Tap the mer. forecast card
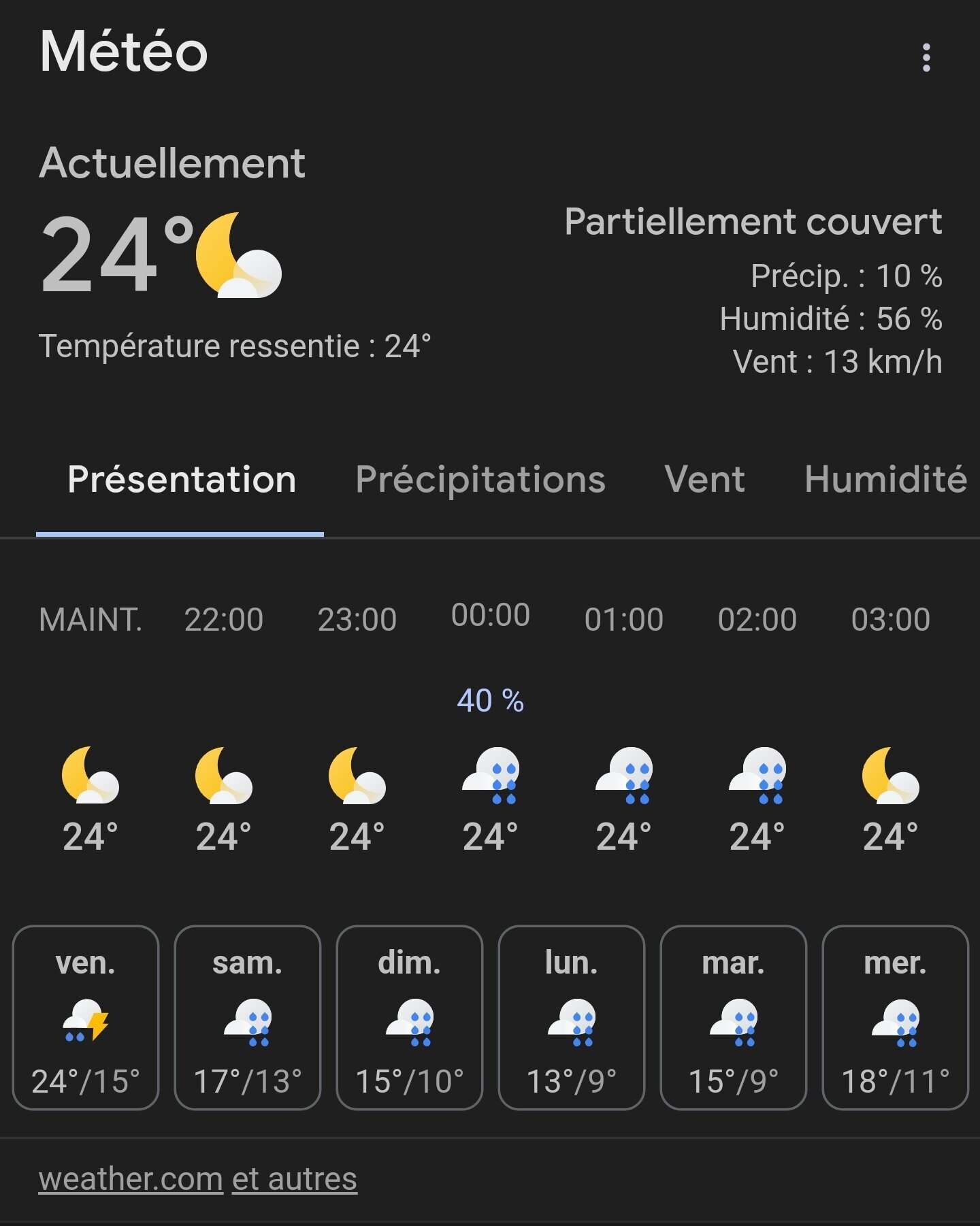 pyautogui.click(x=896, y=1017)
